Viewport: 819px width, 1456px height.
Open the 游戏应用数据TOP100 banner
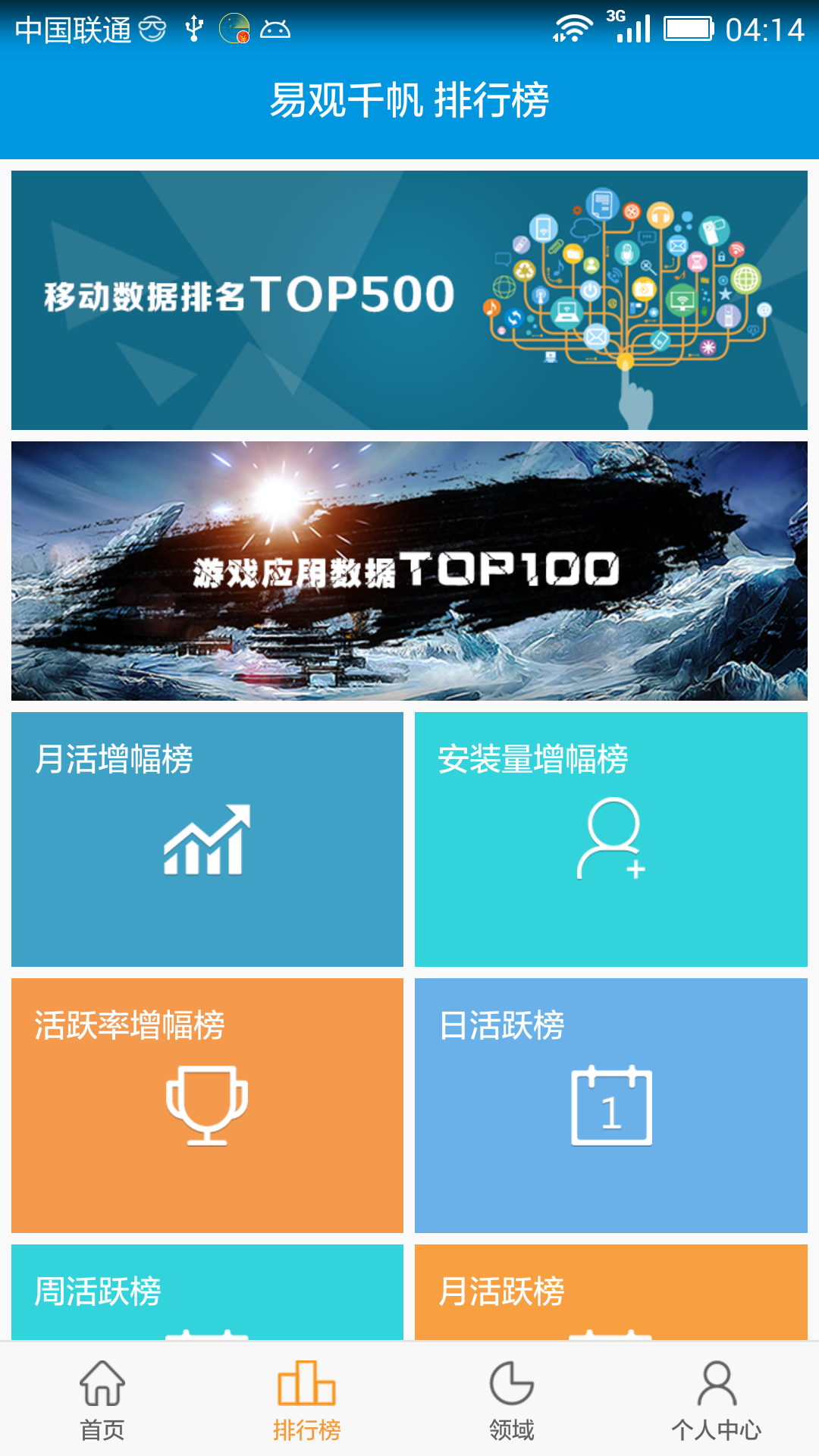pos(409,570)
